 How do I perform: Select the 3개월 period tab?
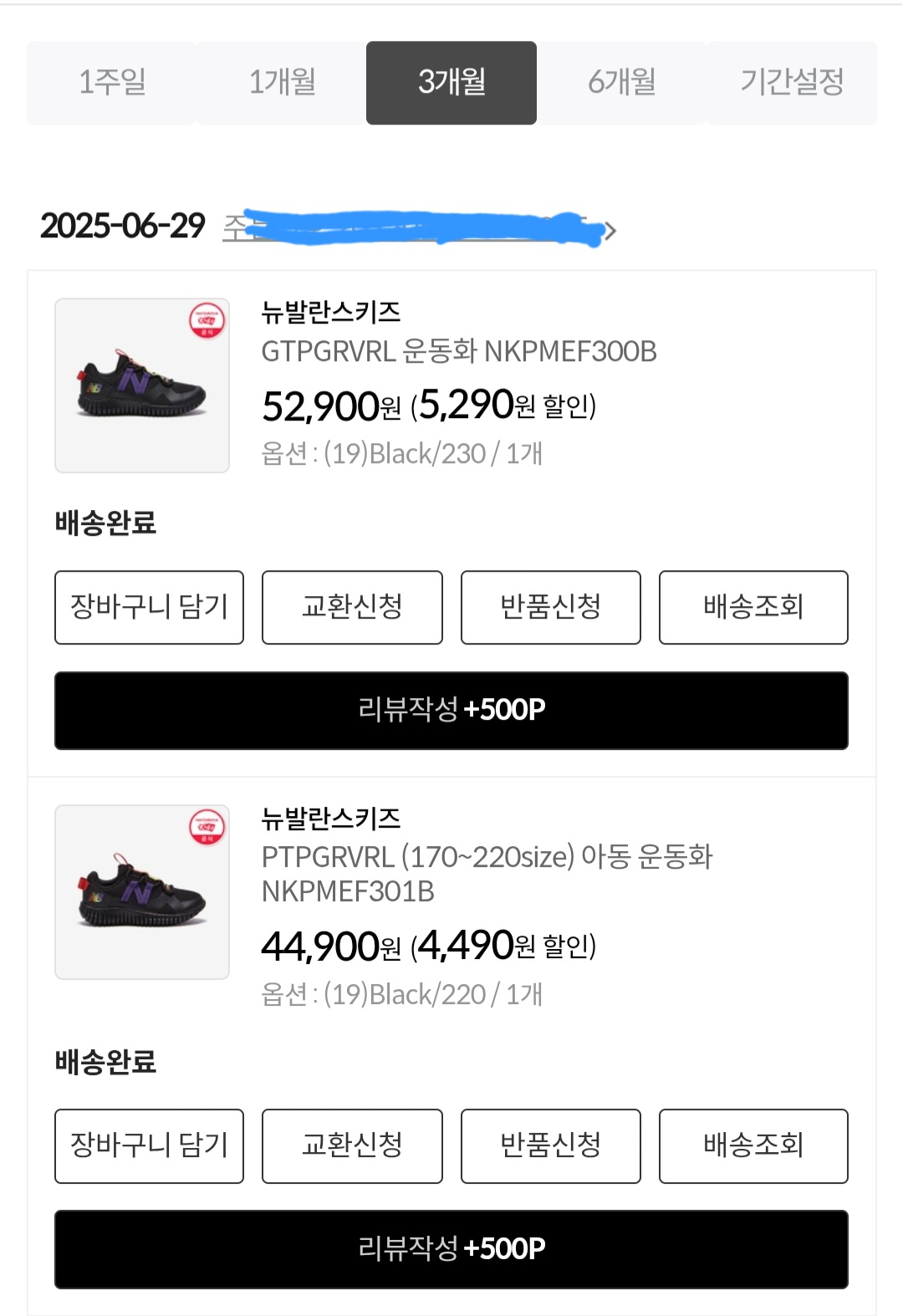coord(451,82)
